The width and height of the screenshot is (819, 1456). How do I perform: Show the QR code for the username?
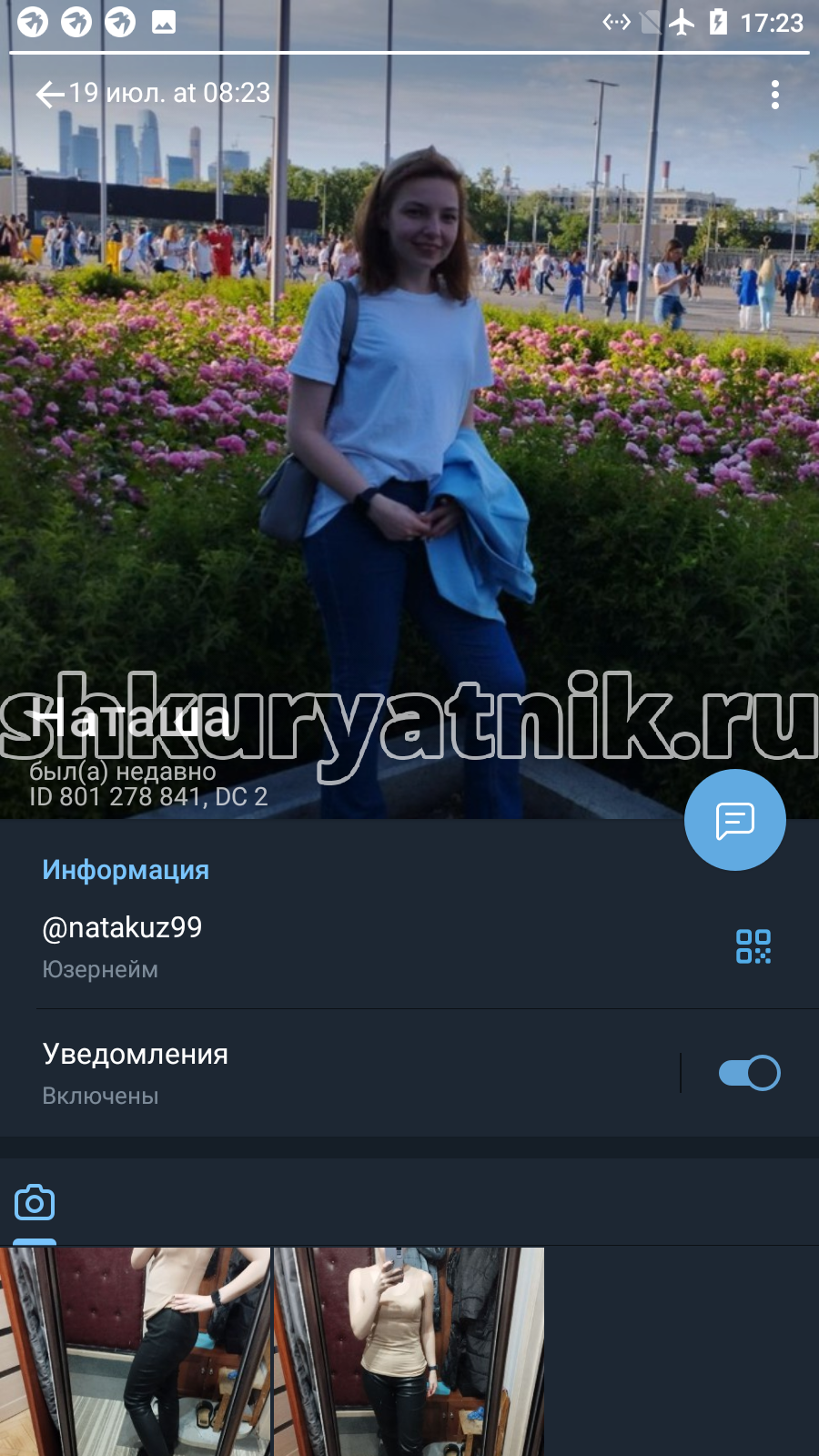click(x=753, y=946)
